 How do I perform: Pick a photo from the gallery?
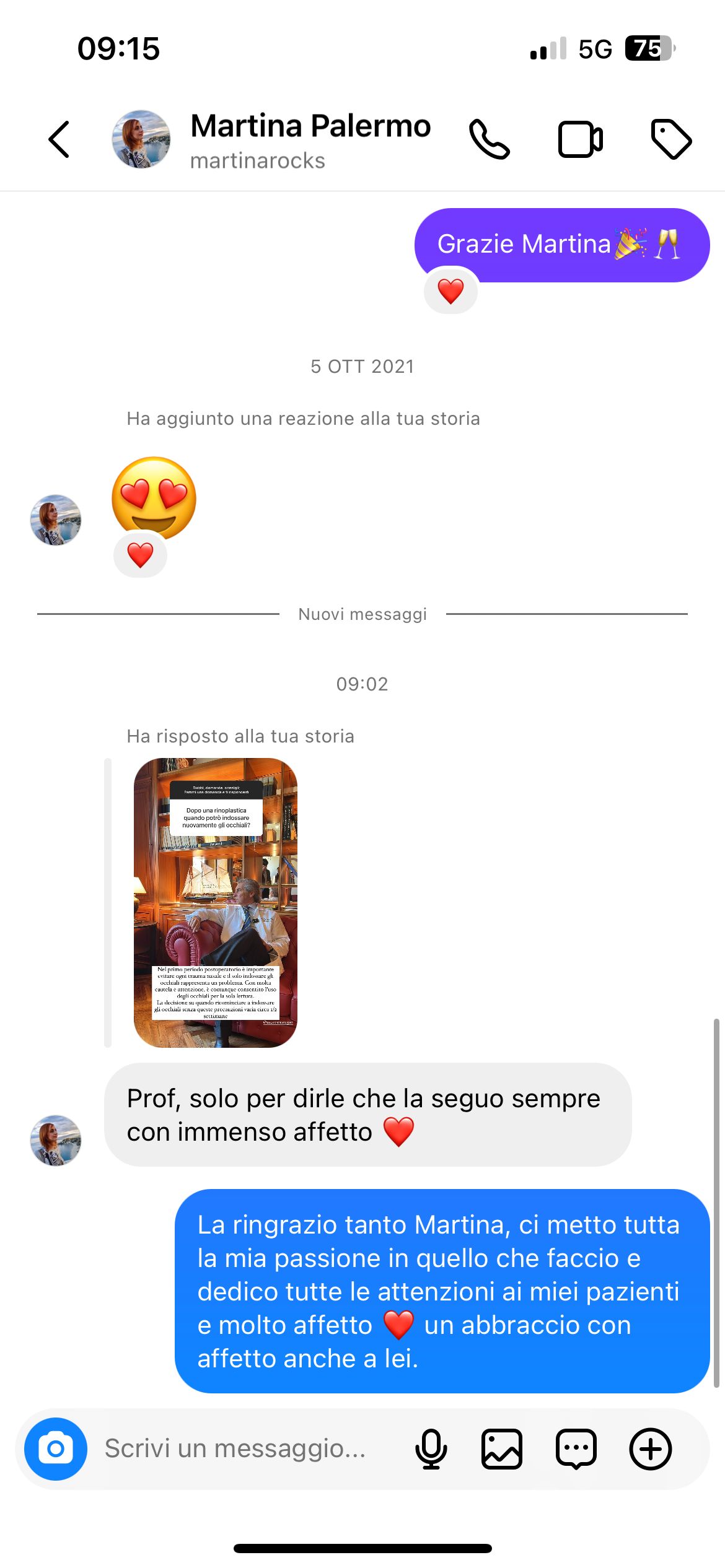[x=502, y=1448]
